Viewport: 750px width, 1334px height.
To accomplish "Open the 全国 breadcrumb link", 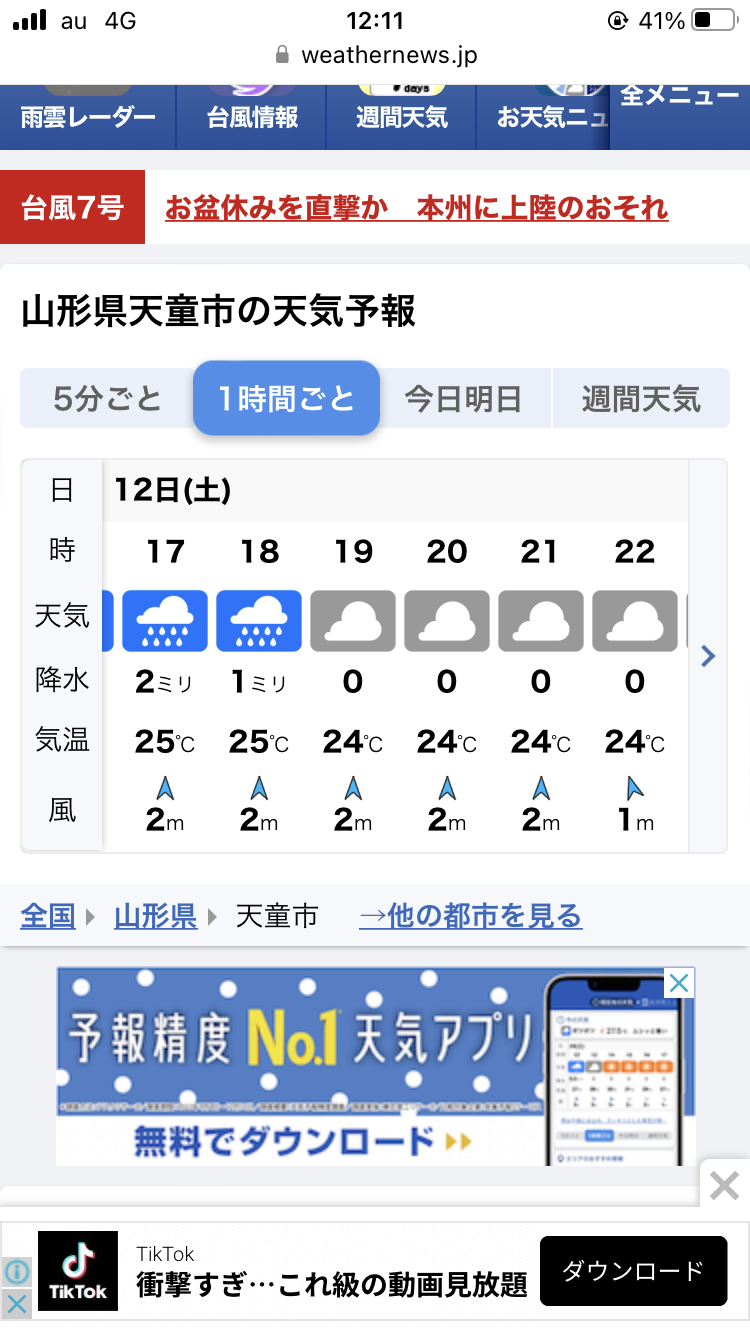I will pos(48,915).
